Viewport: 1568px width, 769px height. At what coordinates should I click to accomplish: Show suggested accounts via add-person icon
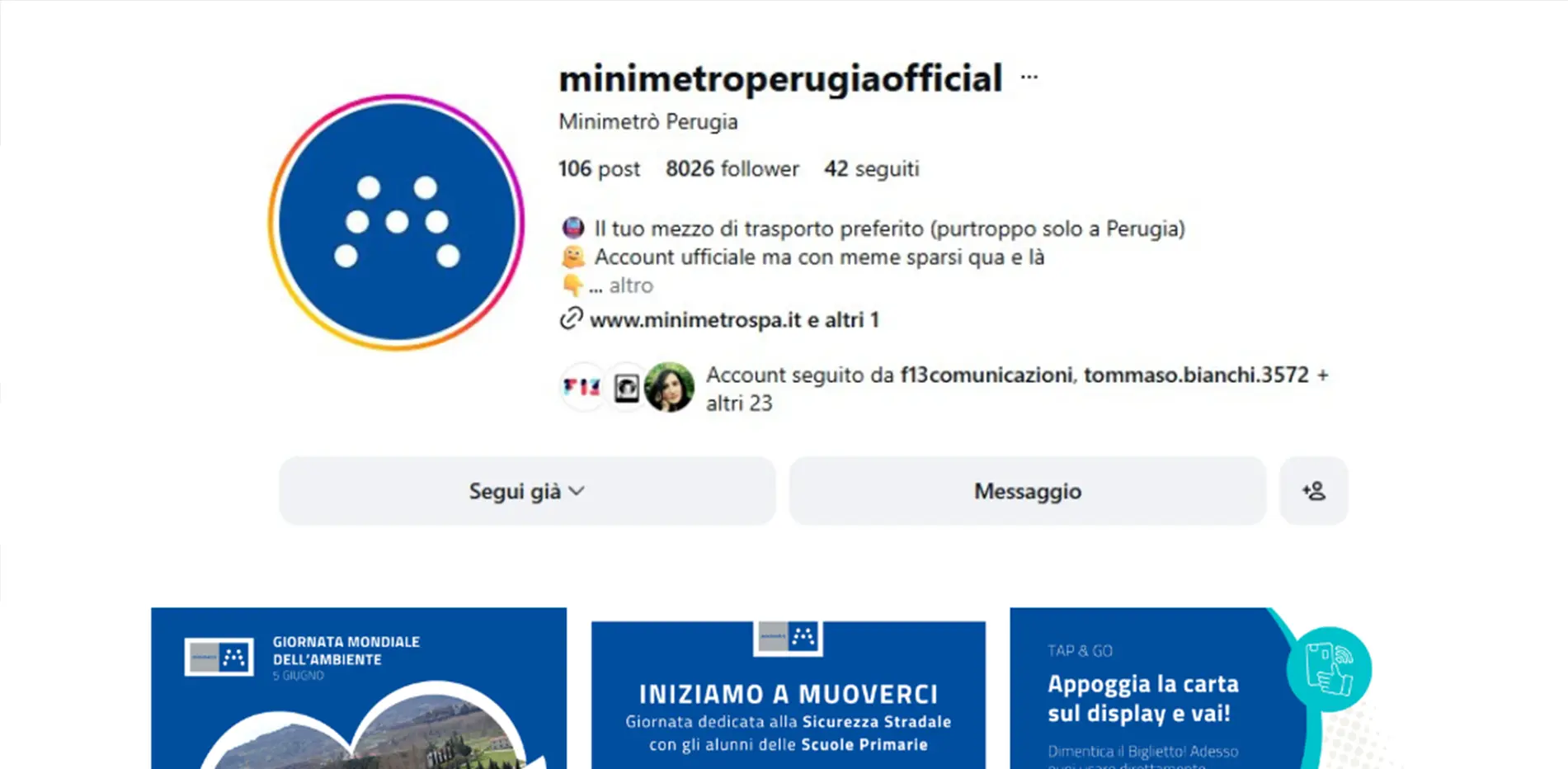coord(1313,491)
